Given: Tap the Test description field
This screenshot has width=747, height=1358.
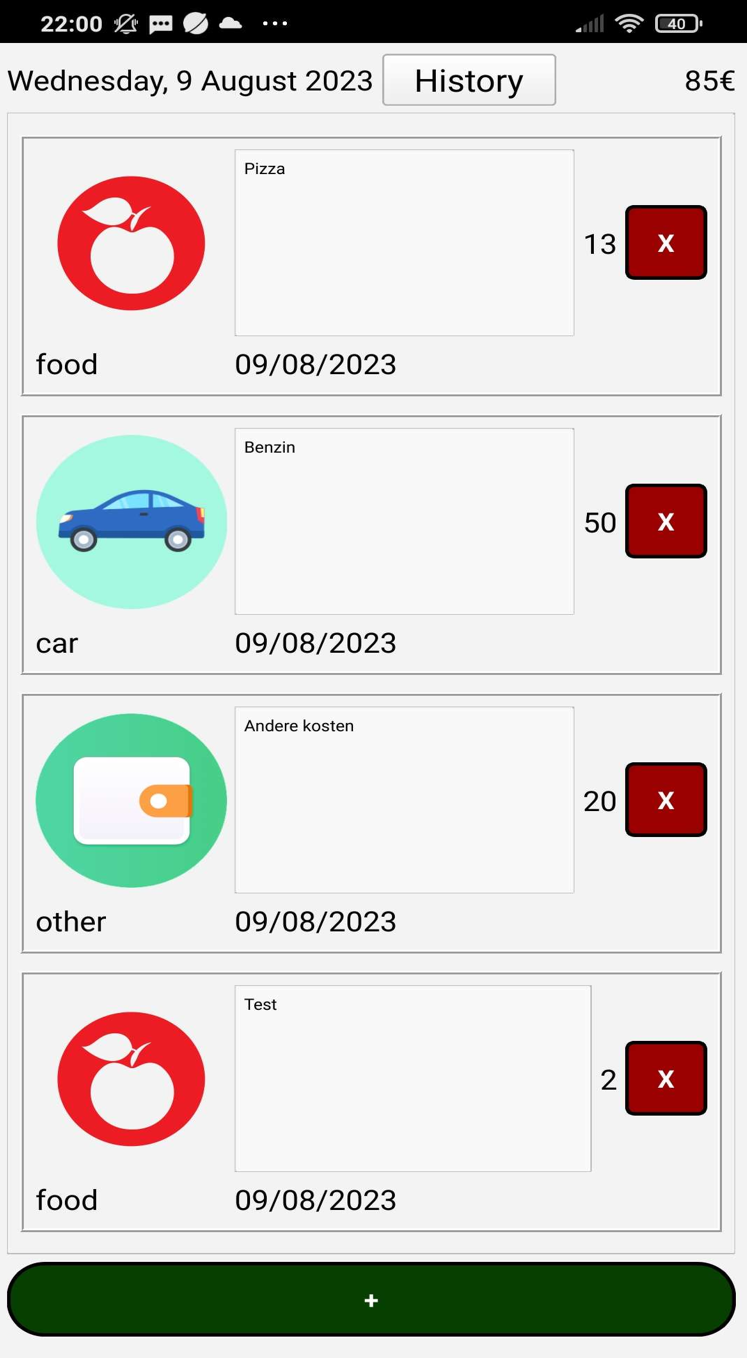Looking at the screenshot, I should (412, 1078).
